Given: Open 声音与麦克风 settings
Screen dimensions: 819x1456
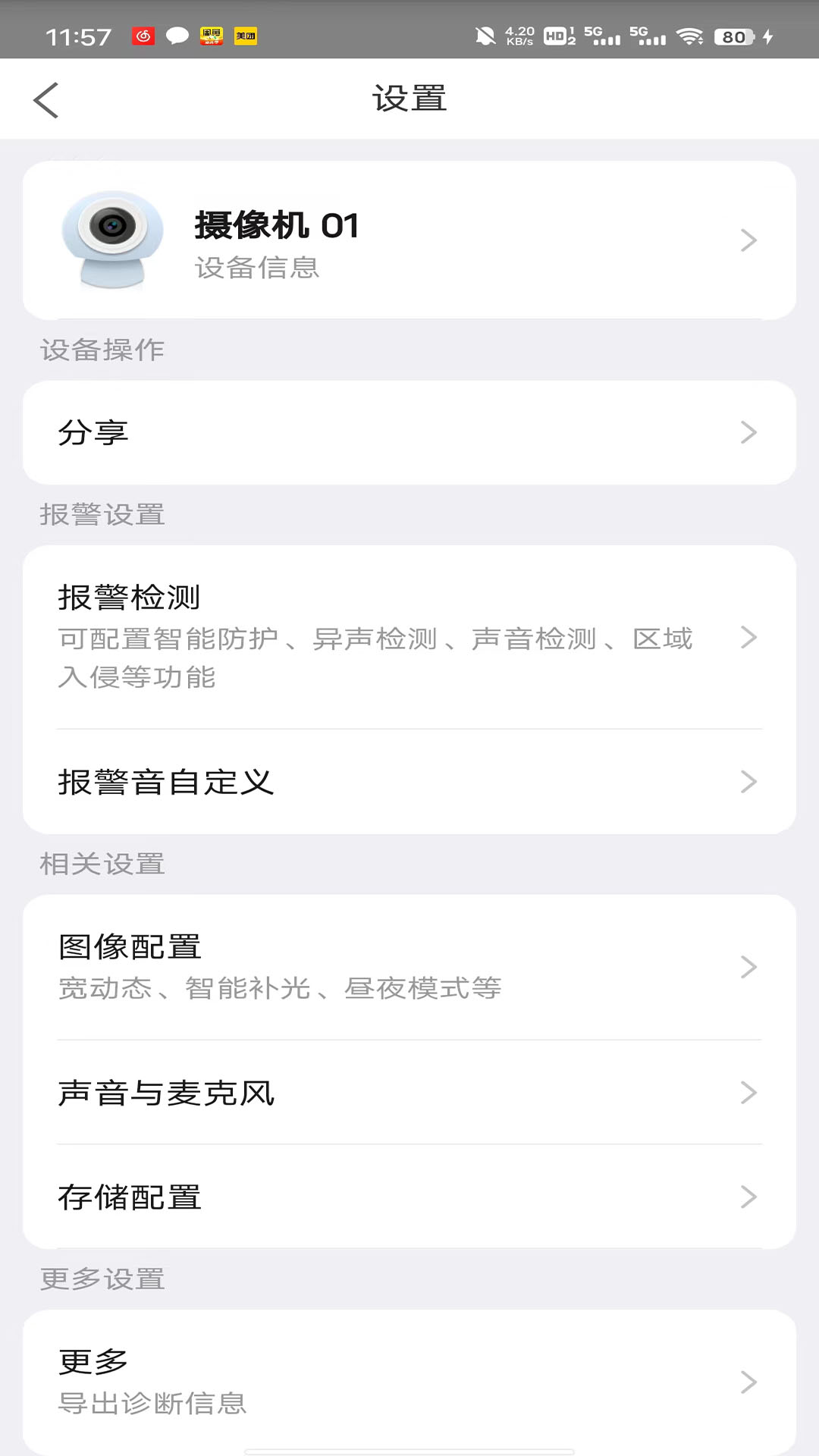Looking at the screenshot, I should (409, 1093).
